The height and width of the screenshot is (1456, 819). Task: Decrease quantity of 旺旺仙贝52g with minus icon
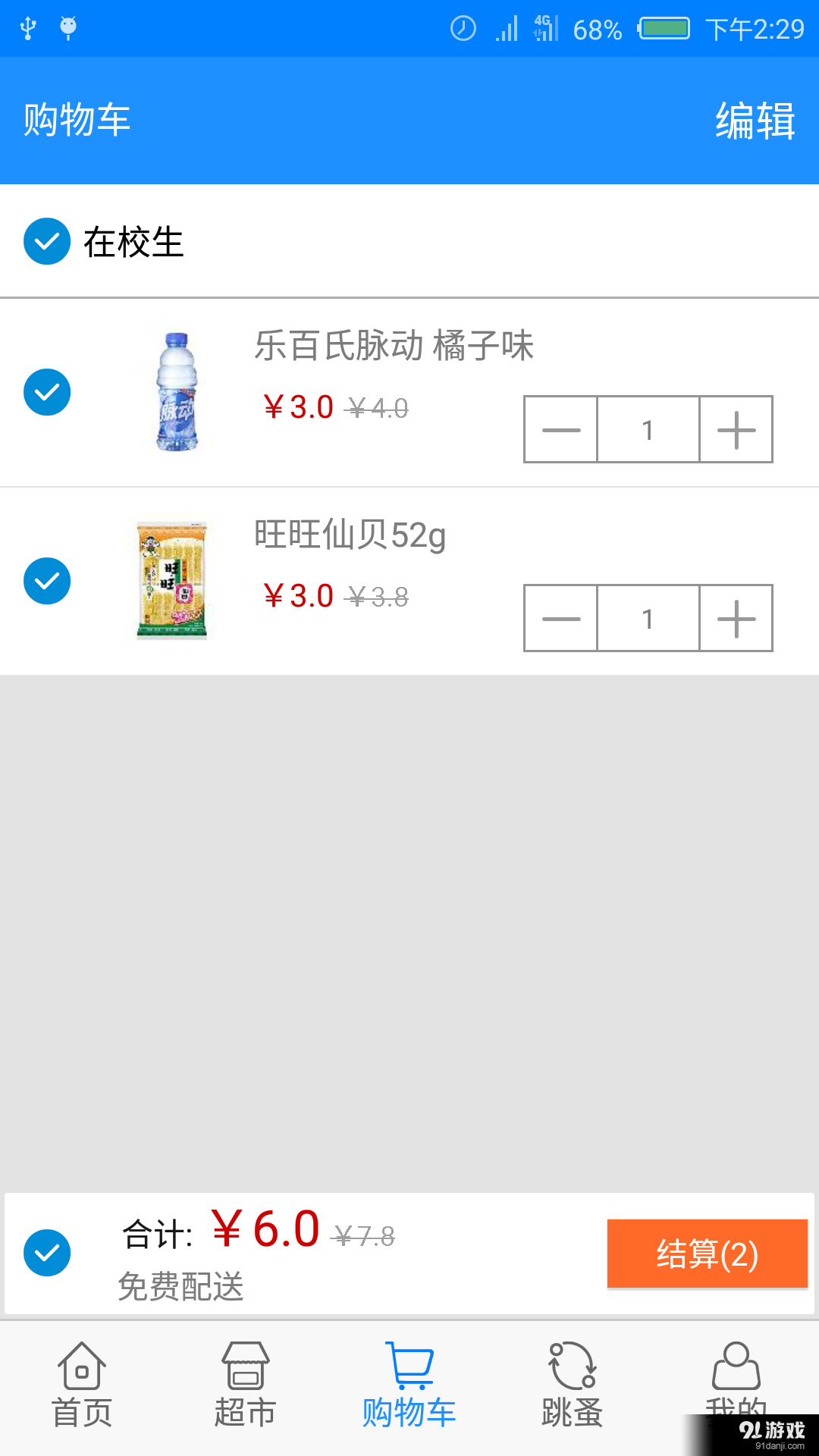(560, 618)
